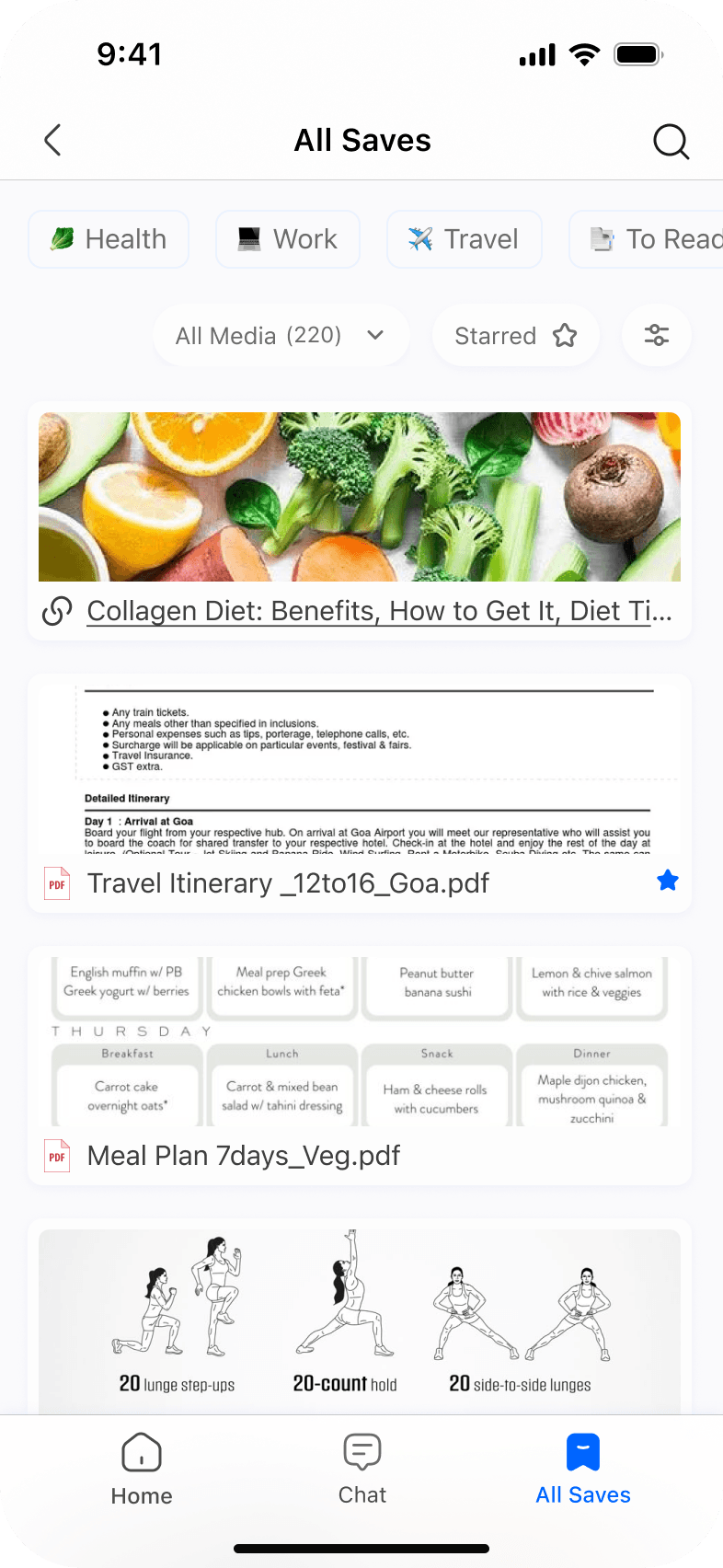
Task: Select the Work filter chip
Action: (x=287, y=238)
